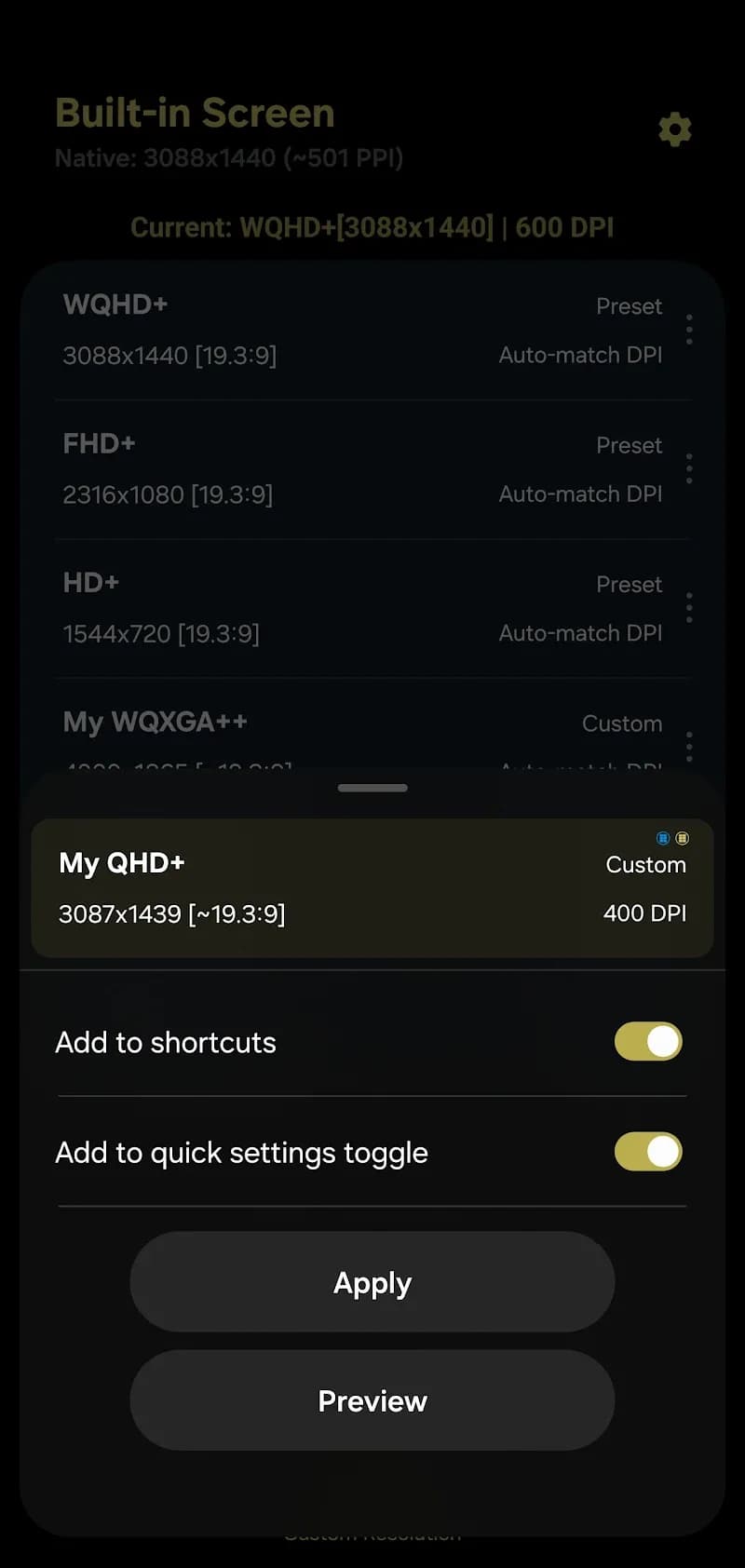This screenshot has height=1568, width=745.
Task: Turn off Add to quick settings toggle
Action: 647,1152
